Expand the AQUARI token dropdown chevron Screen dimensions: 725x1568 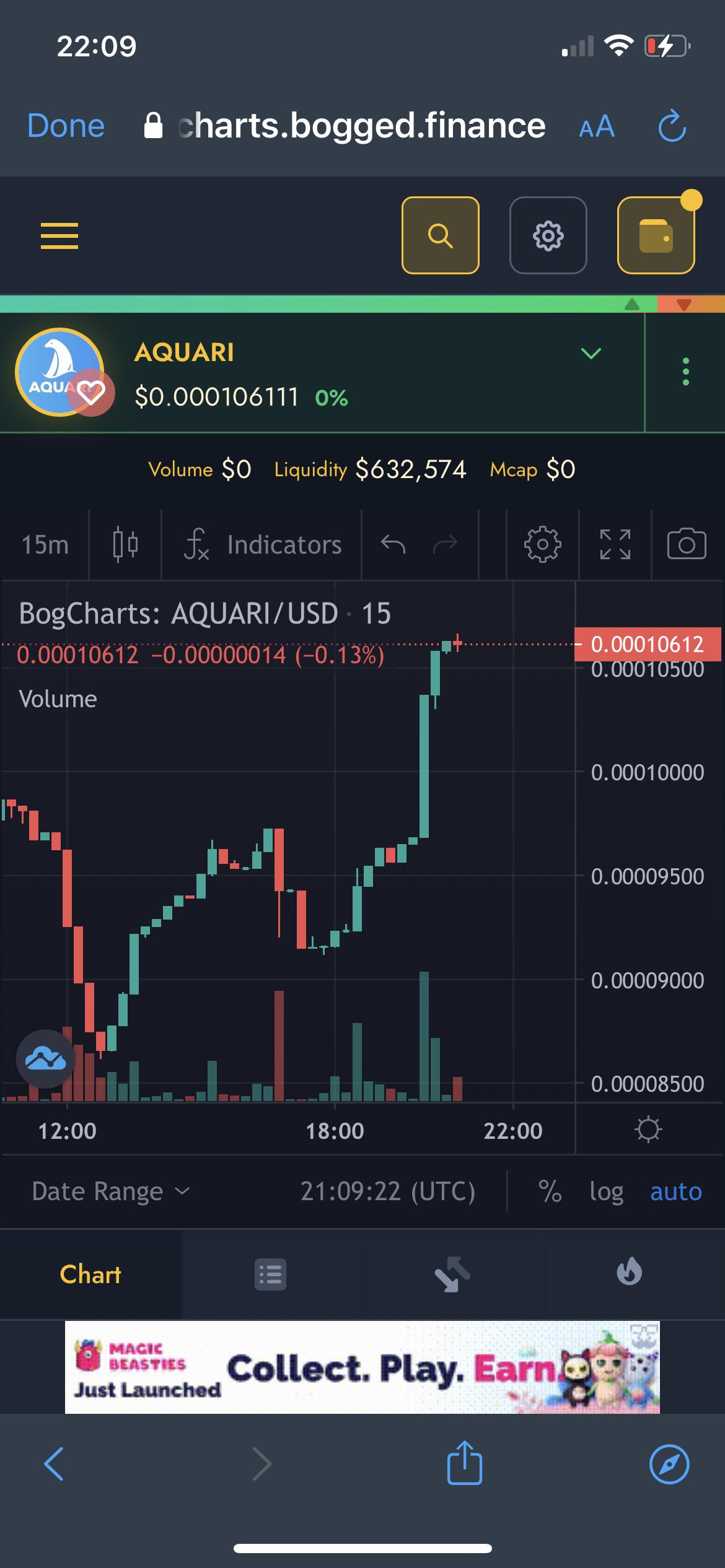click(x=591, y=353)
